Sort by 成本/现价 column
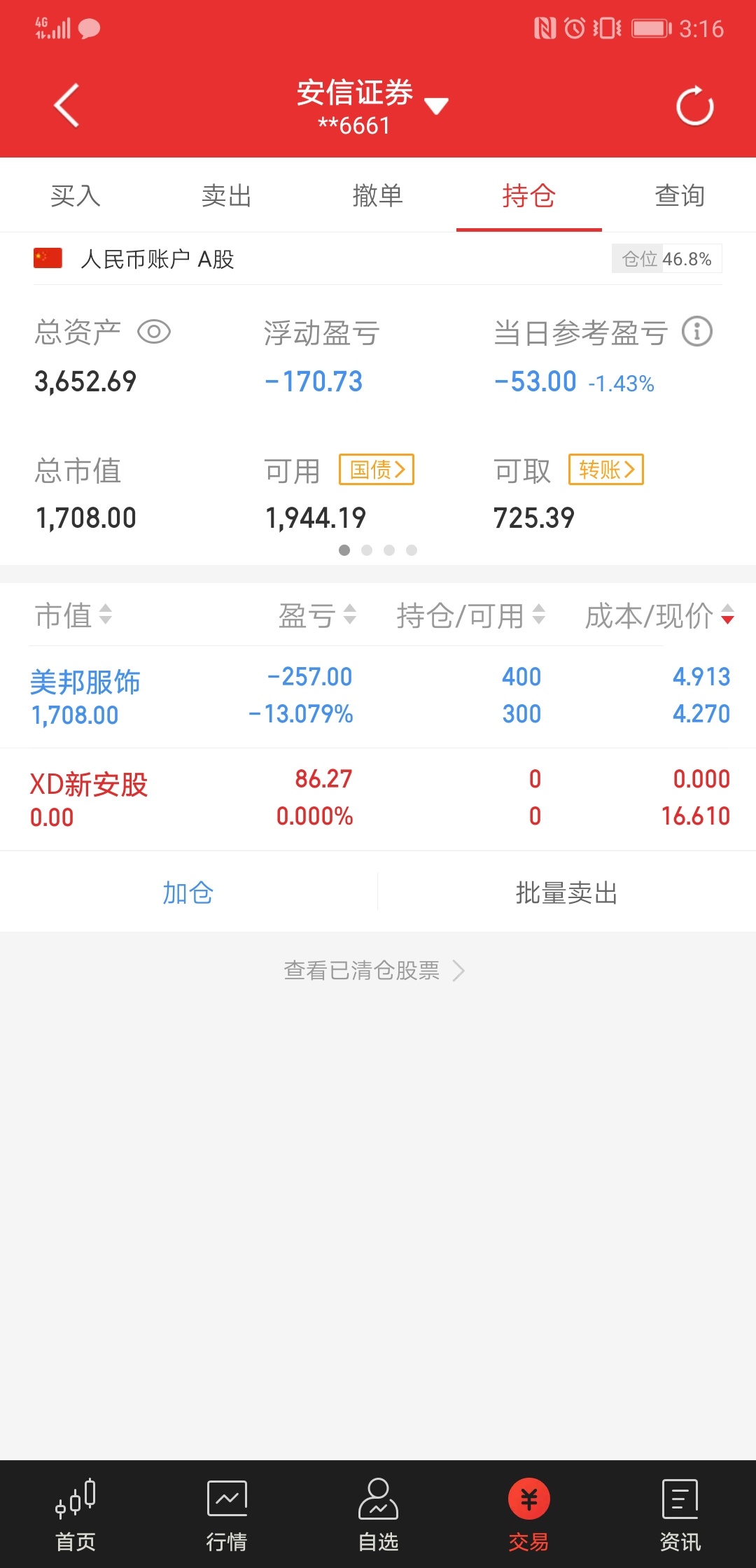Screen dimensions: 756x1568 coord(659,615)
